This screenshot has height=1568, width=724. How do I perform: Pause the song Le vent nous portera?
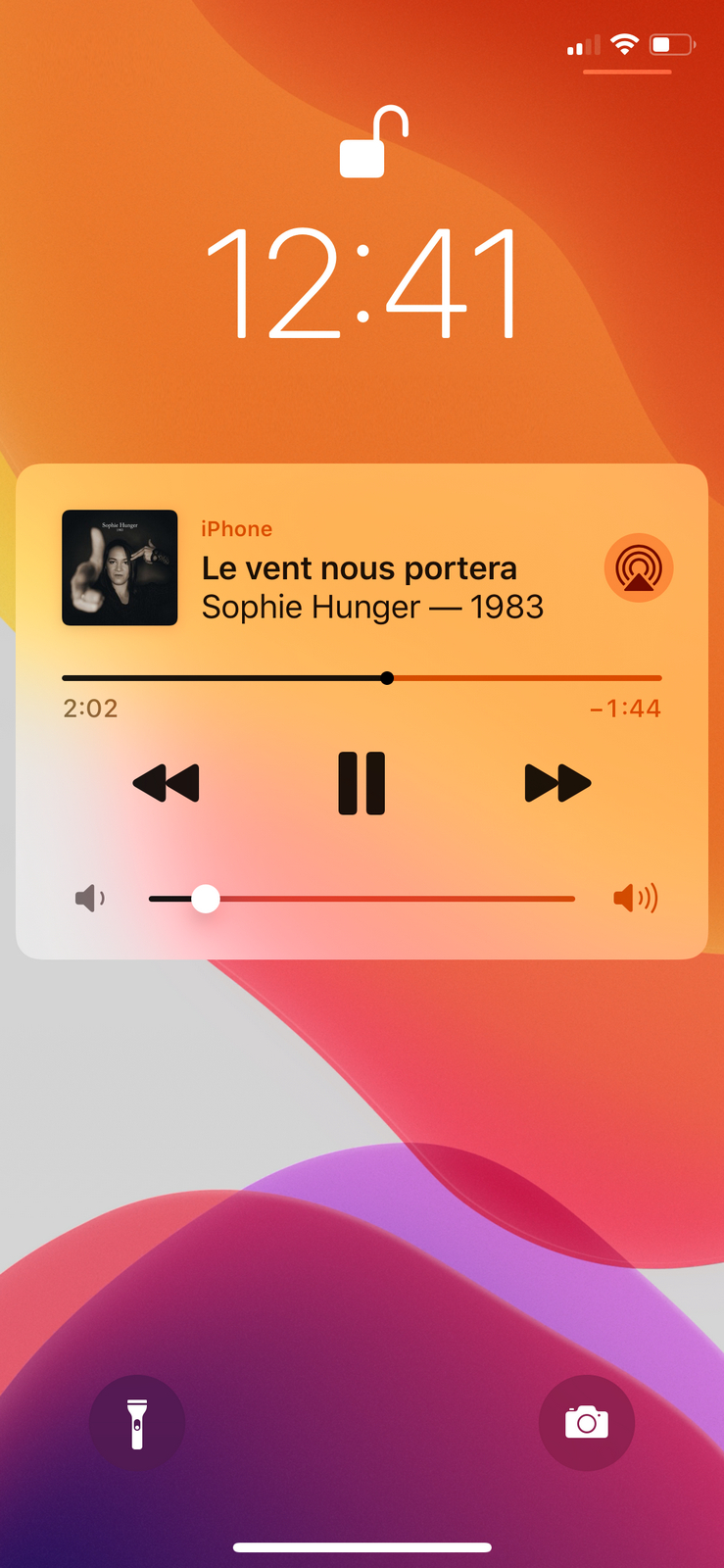click(x=362, y=783)
